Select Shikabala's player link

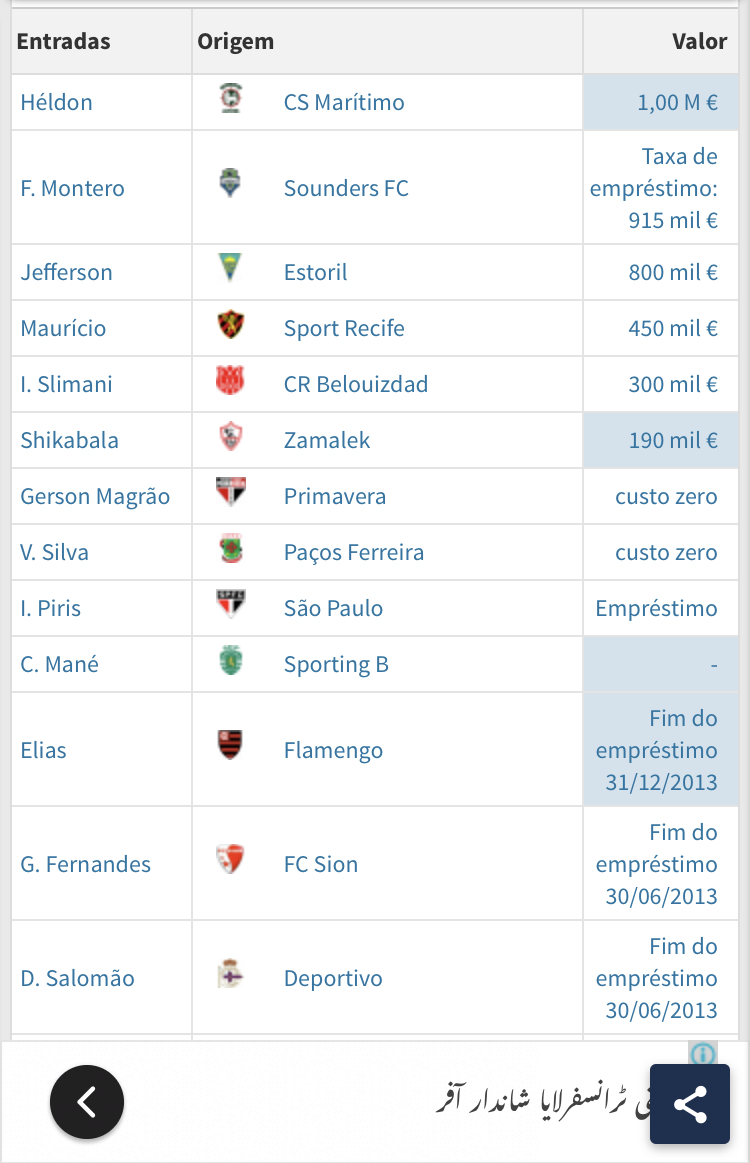[x=69, y=440]
